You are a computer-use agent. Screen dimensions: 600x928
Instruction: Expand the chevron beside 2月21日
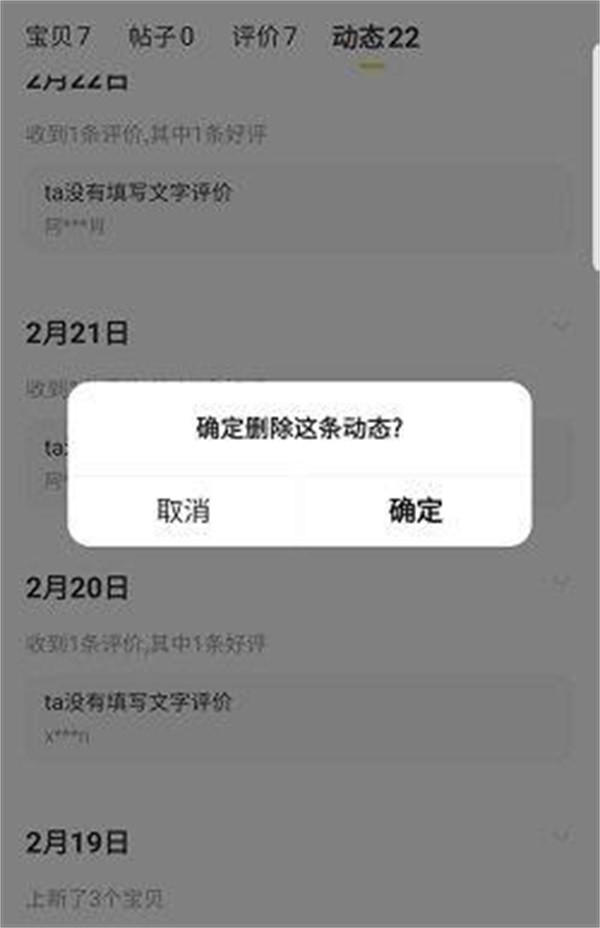click(x=561, y=325)
